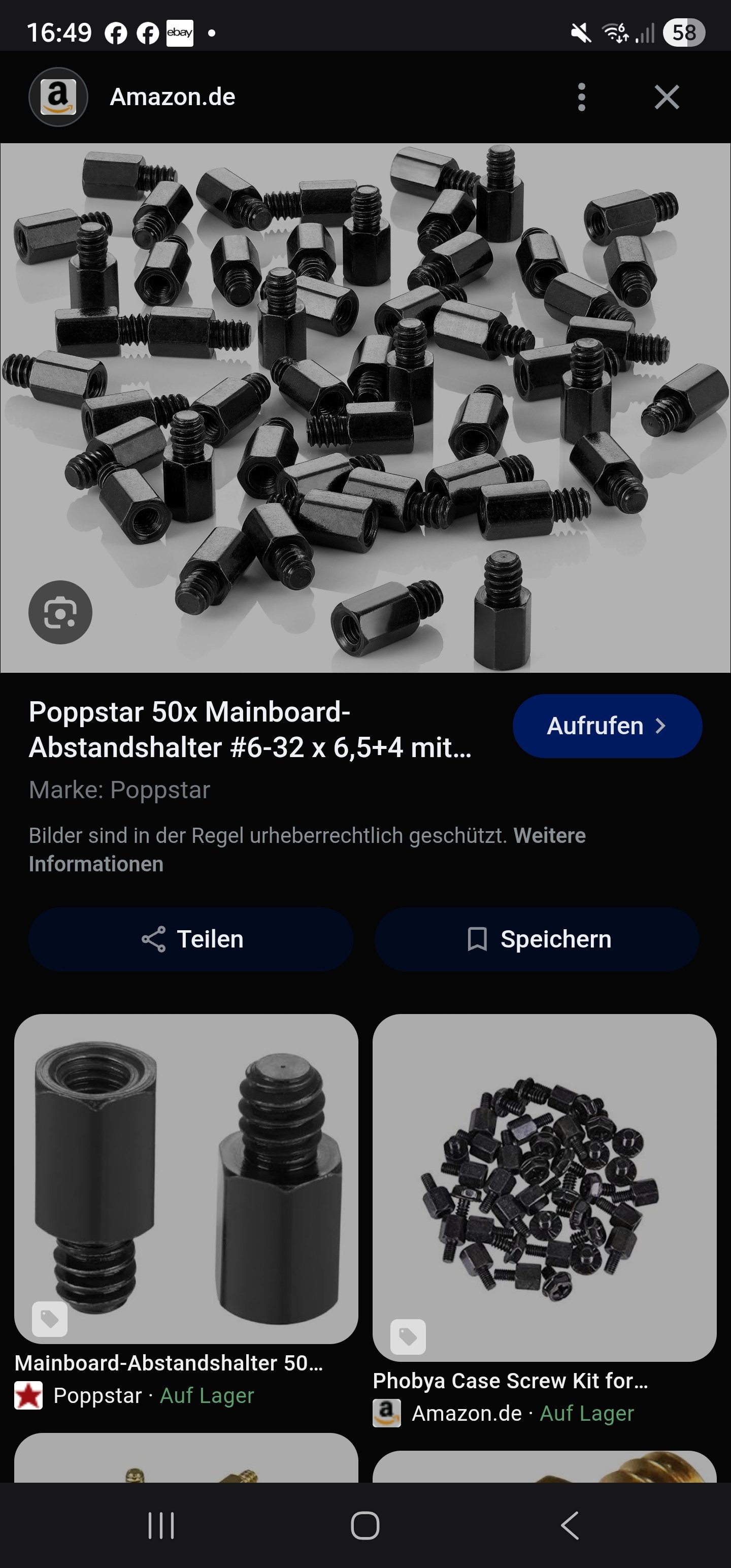Save the image with Speichern
This screenshot has height=1568, width=731.
537,939
